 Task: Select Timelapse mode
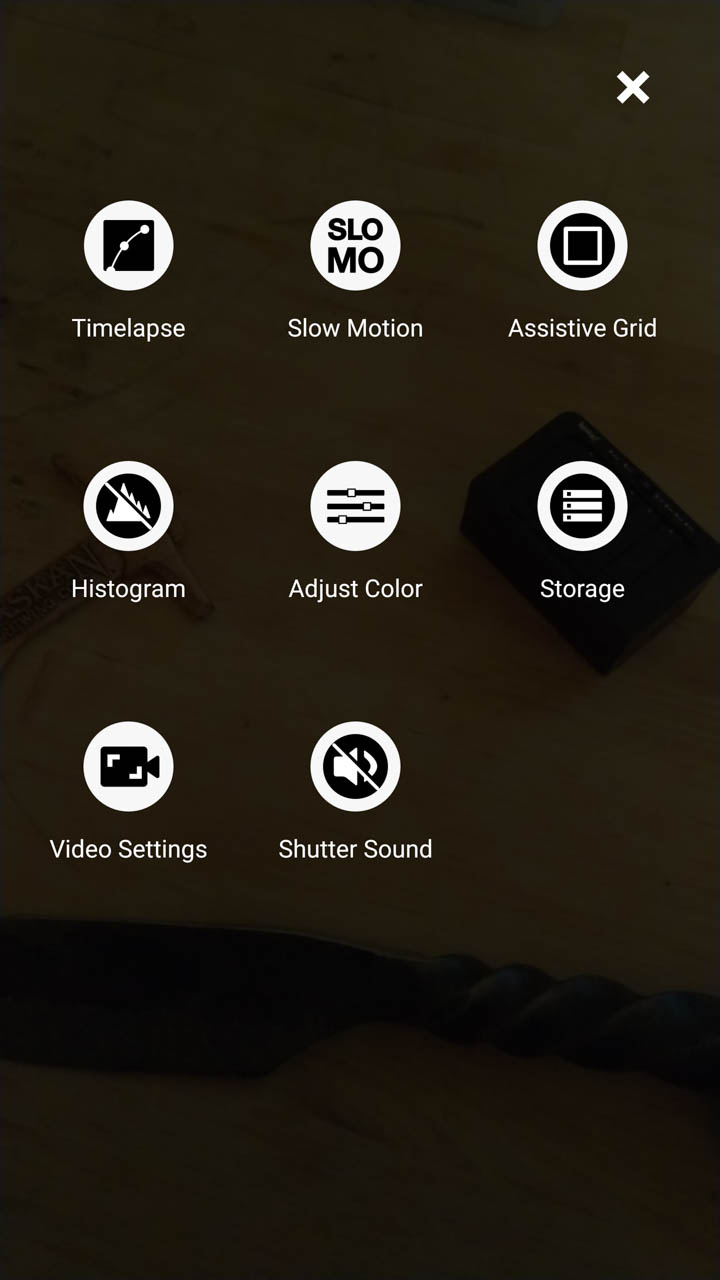click(x=129, y=246)
